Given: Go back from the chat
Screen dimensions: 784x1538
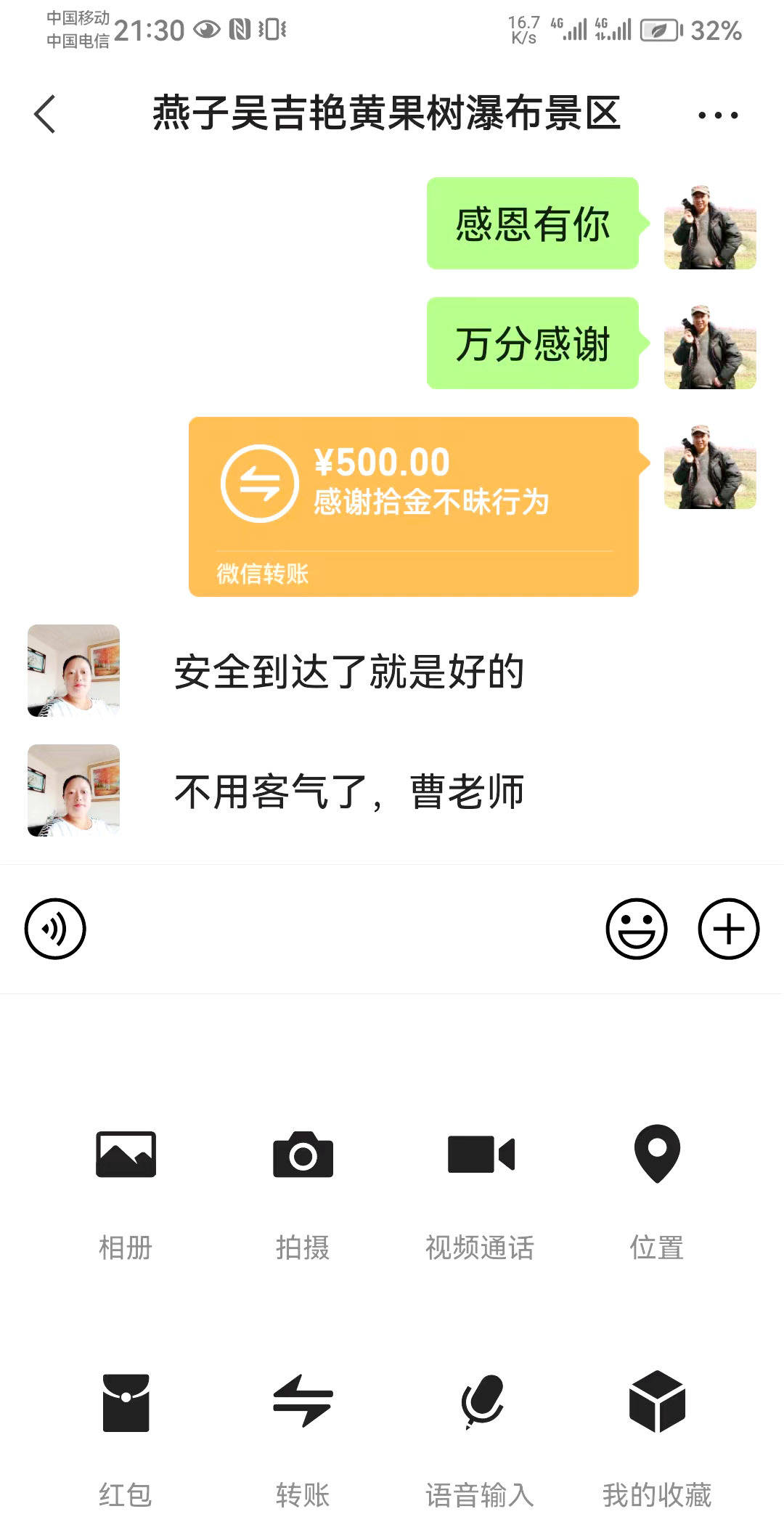Looking at the screenshot, I should pyautogui.click(x=45, y=115).
